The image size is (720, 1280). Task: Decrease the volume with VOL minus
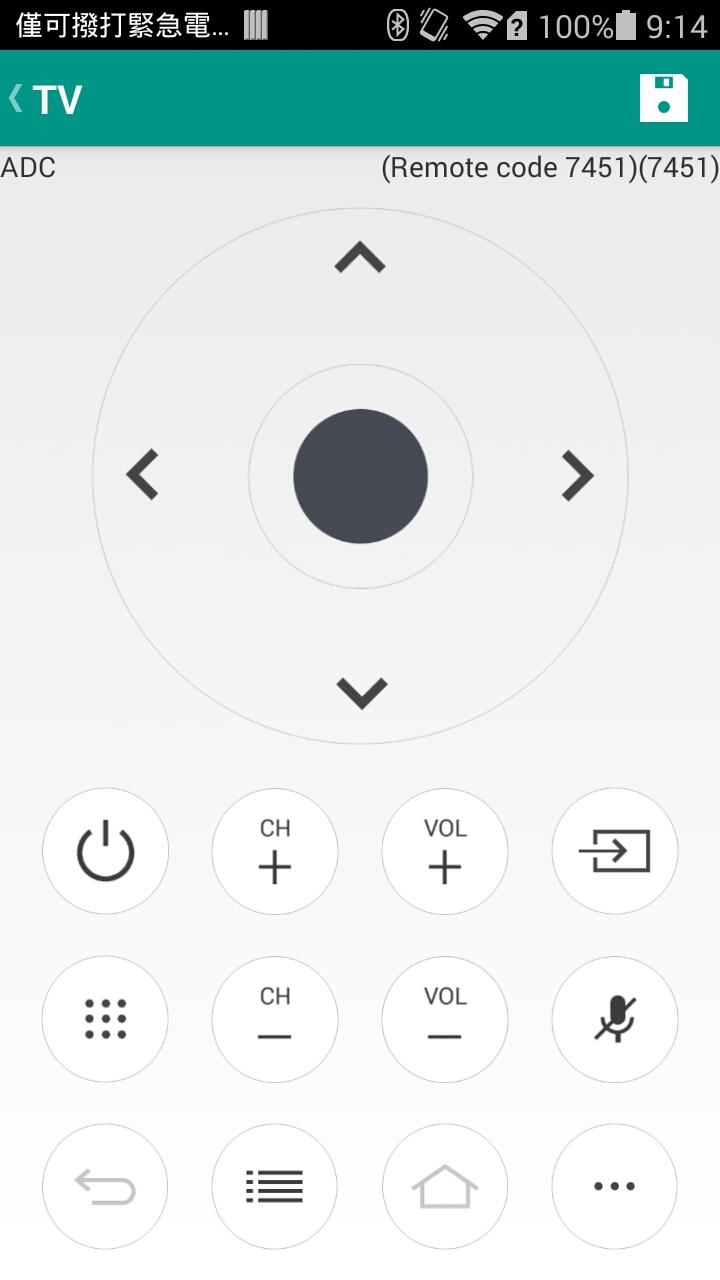(x=445, y=1019)
